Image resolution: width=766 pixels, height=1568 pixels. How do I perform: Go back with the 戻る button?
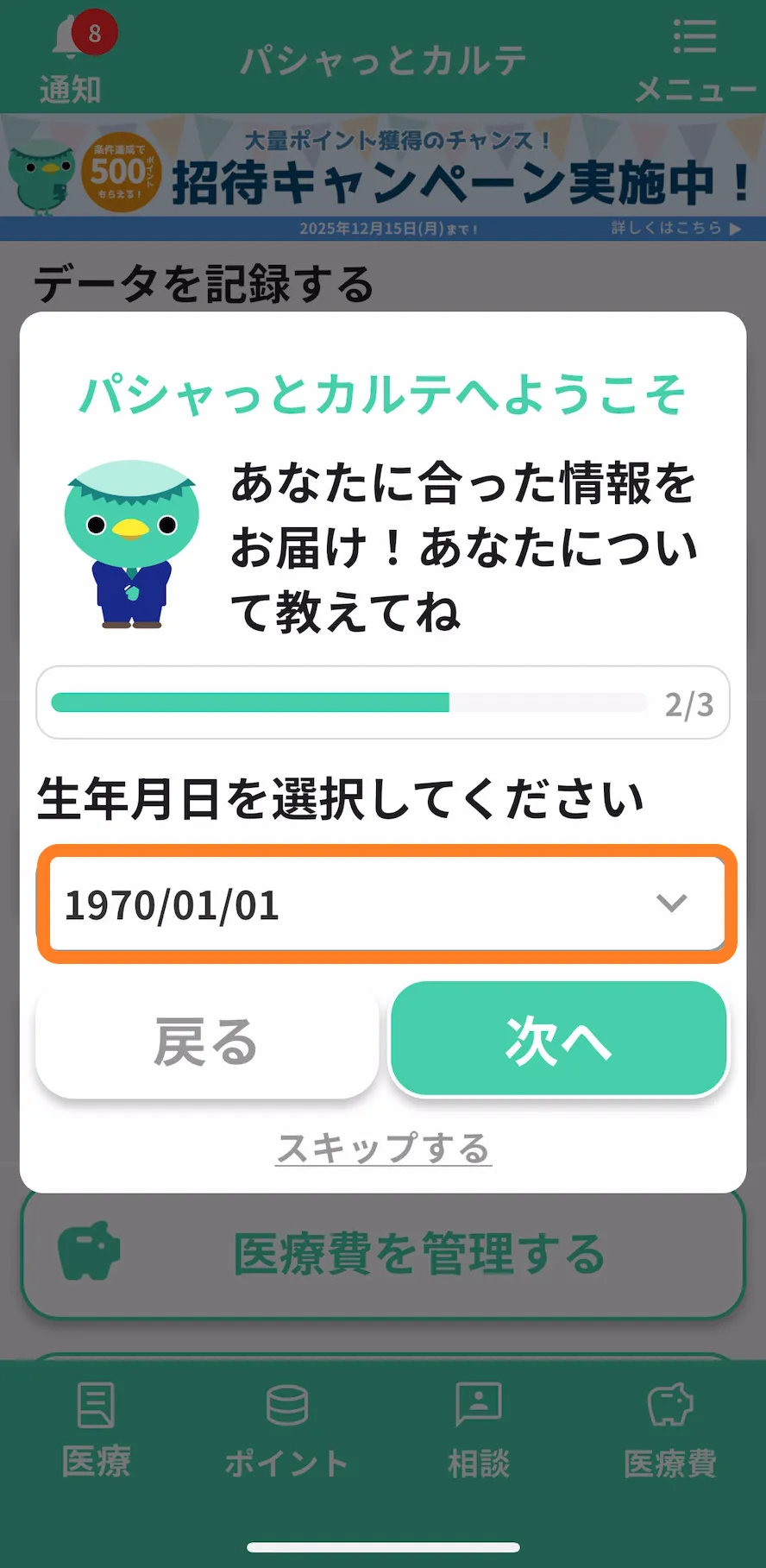(207, 1042)
